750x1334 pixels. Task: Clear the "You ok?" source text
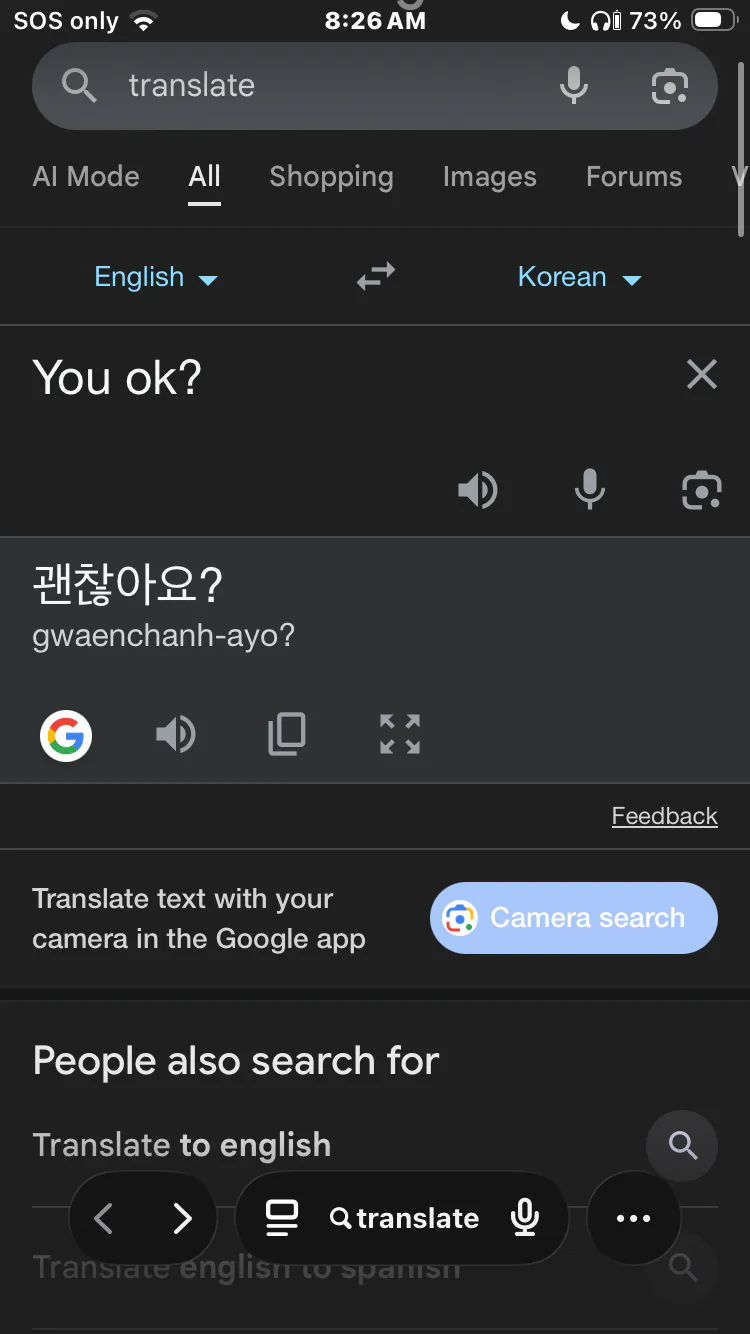pyautogui.click(x=702, y=375)
